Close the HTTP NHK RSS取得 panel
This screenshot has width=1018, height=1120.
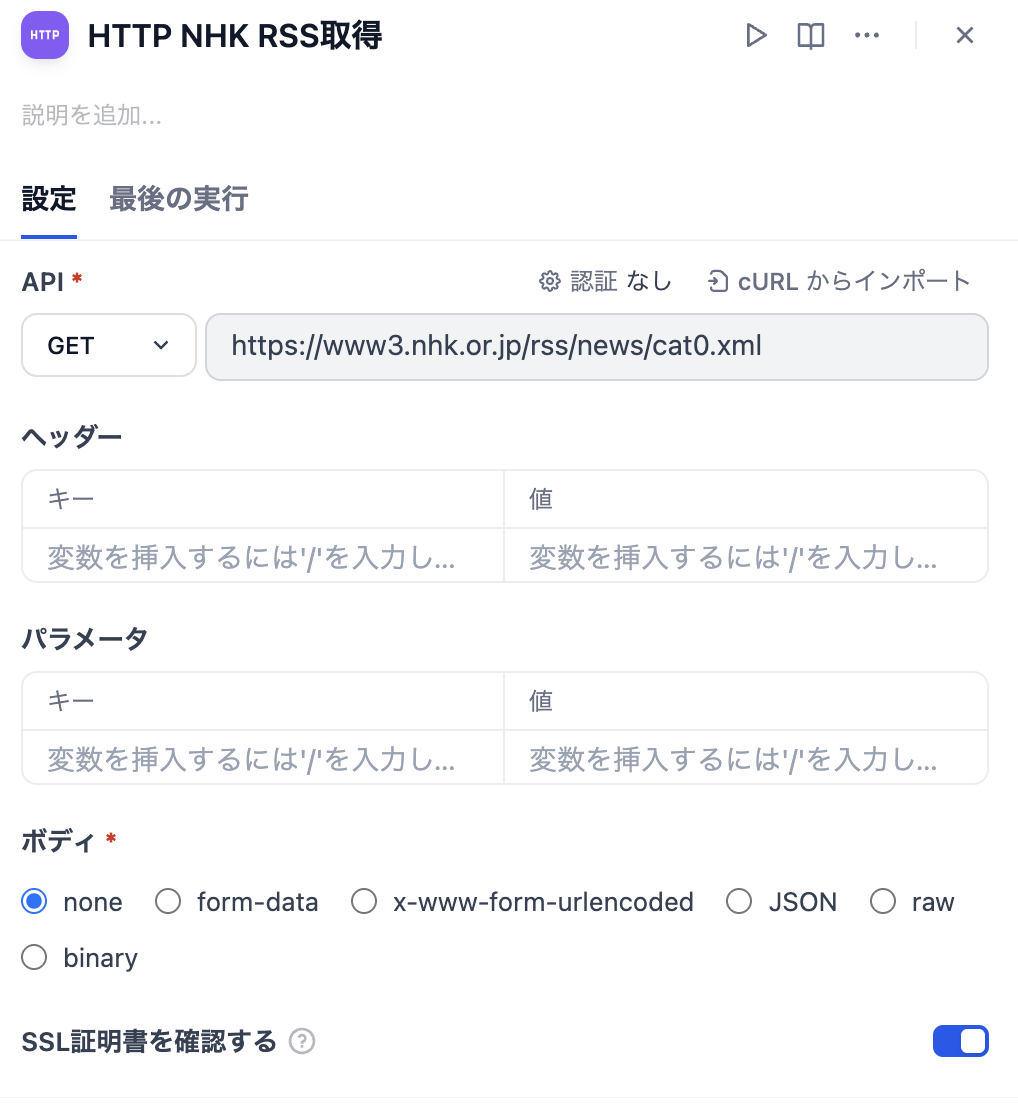point(964,36)
